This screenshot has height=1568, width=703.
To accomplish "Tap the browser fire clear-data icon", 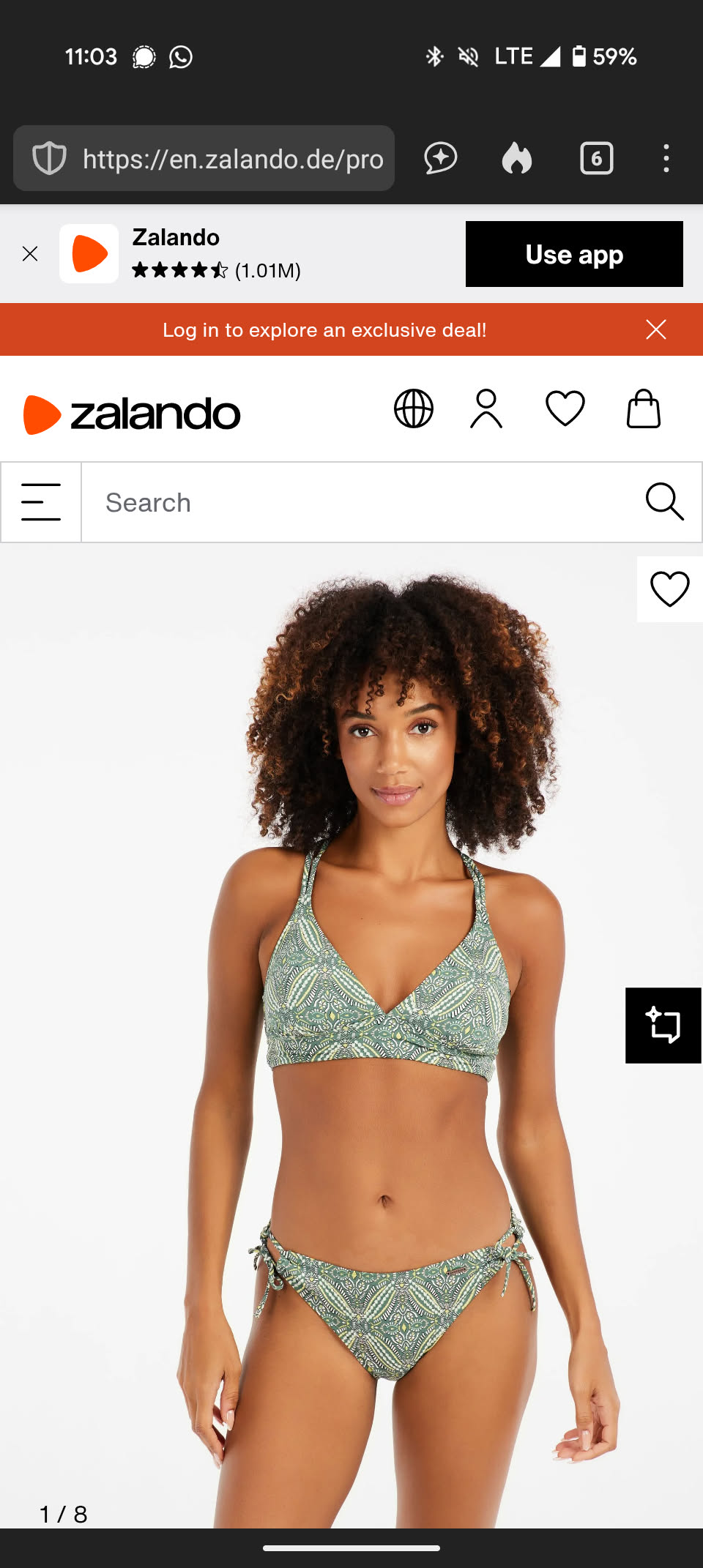I will (x=517, y=158).
